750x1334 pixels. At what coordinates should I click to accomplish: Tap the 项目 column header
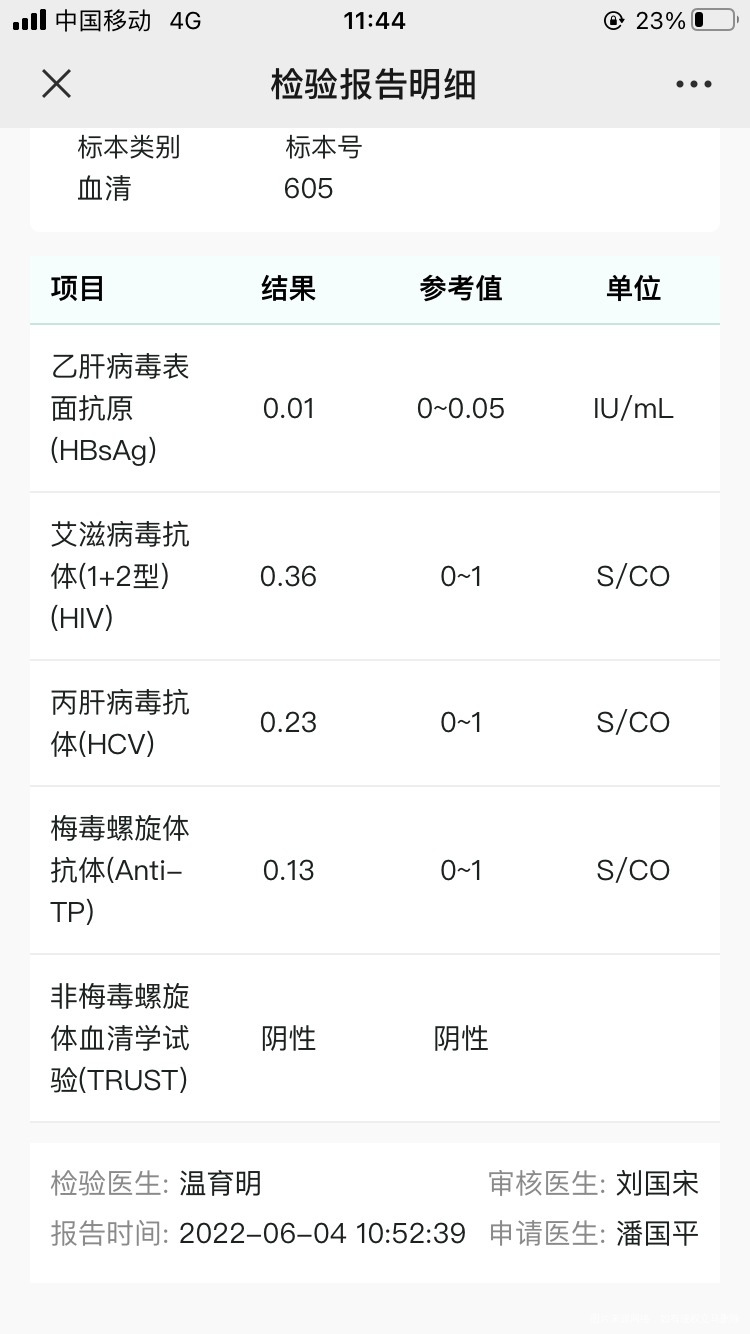pyautogui.click(x=78, y=289)
